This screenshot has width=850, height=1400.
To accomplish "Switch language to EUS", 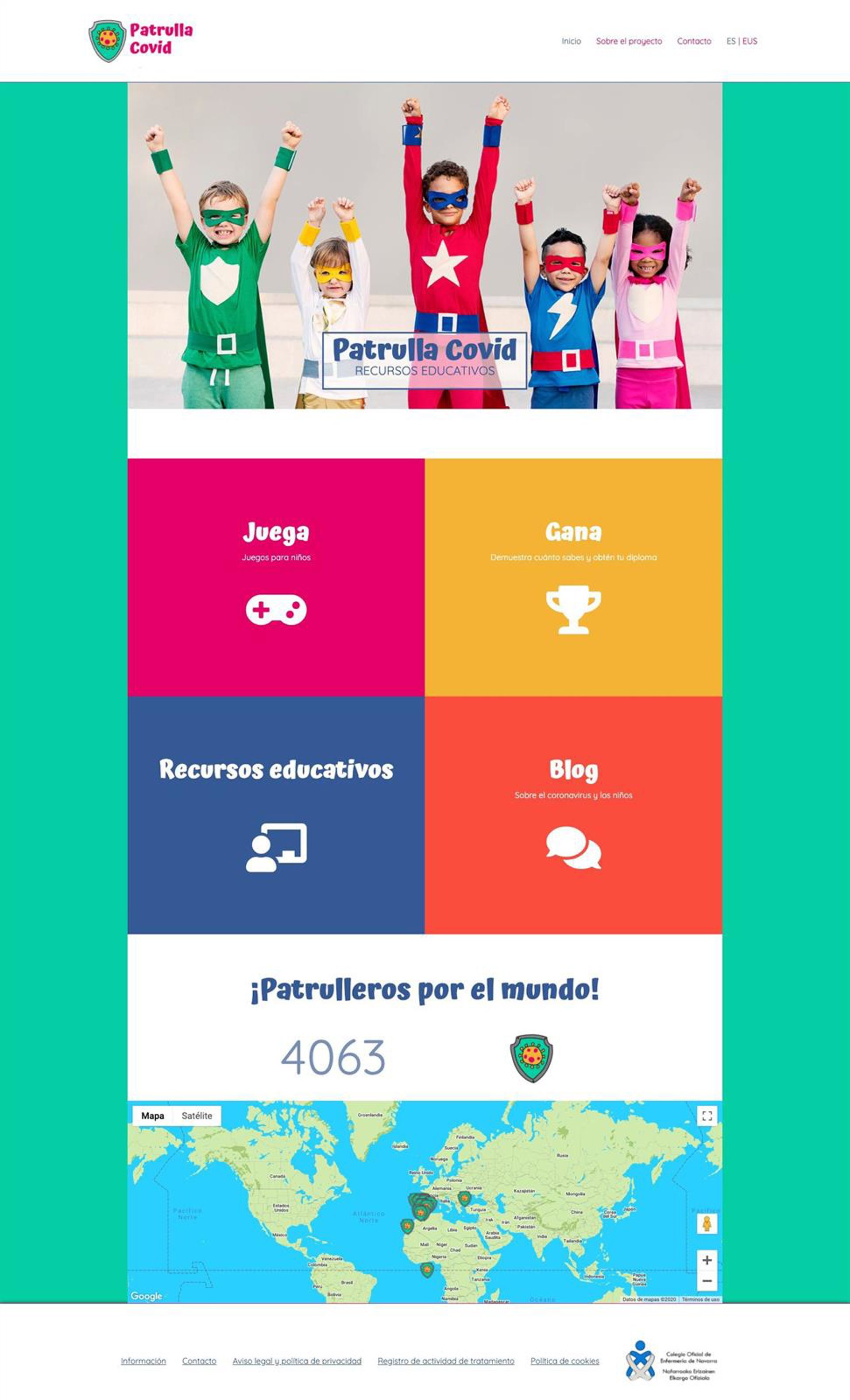I will (750, 41).
